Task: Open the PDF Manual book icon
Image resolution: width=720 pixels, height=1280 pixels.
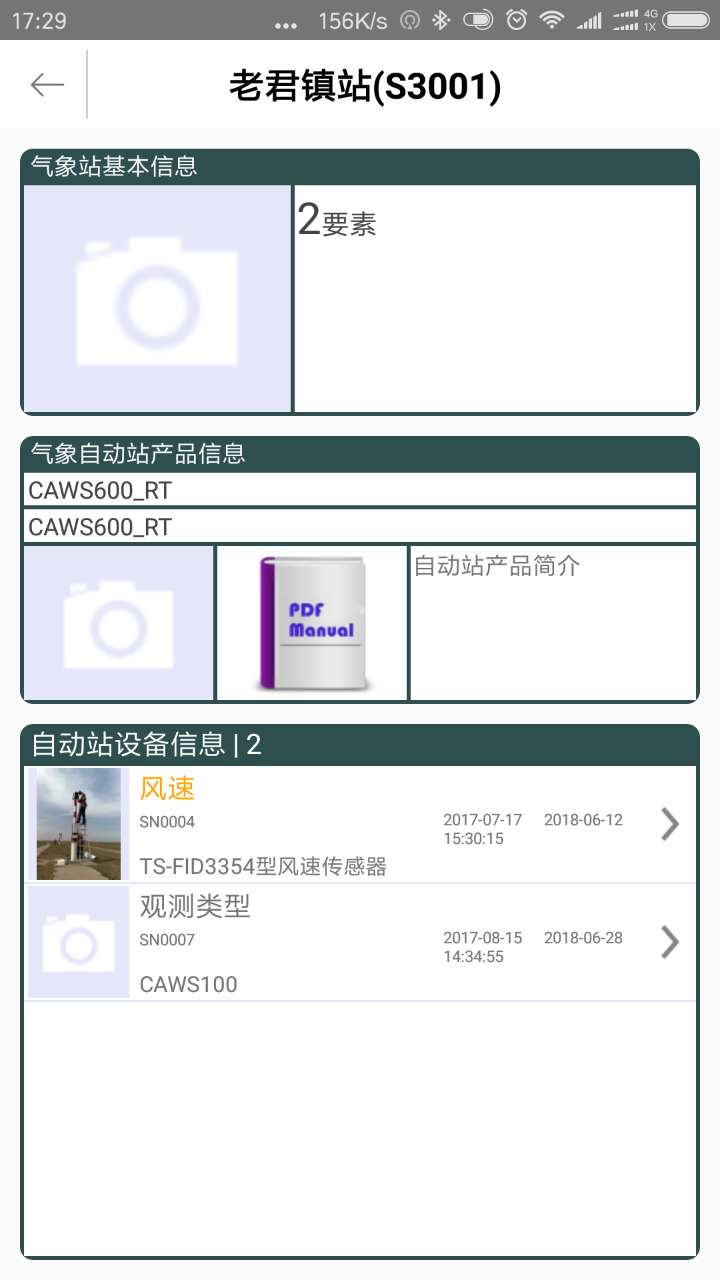Action: click(312, 623)
